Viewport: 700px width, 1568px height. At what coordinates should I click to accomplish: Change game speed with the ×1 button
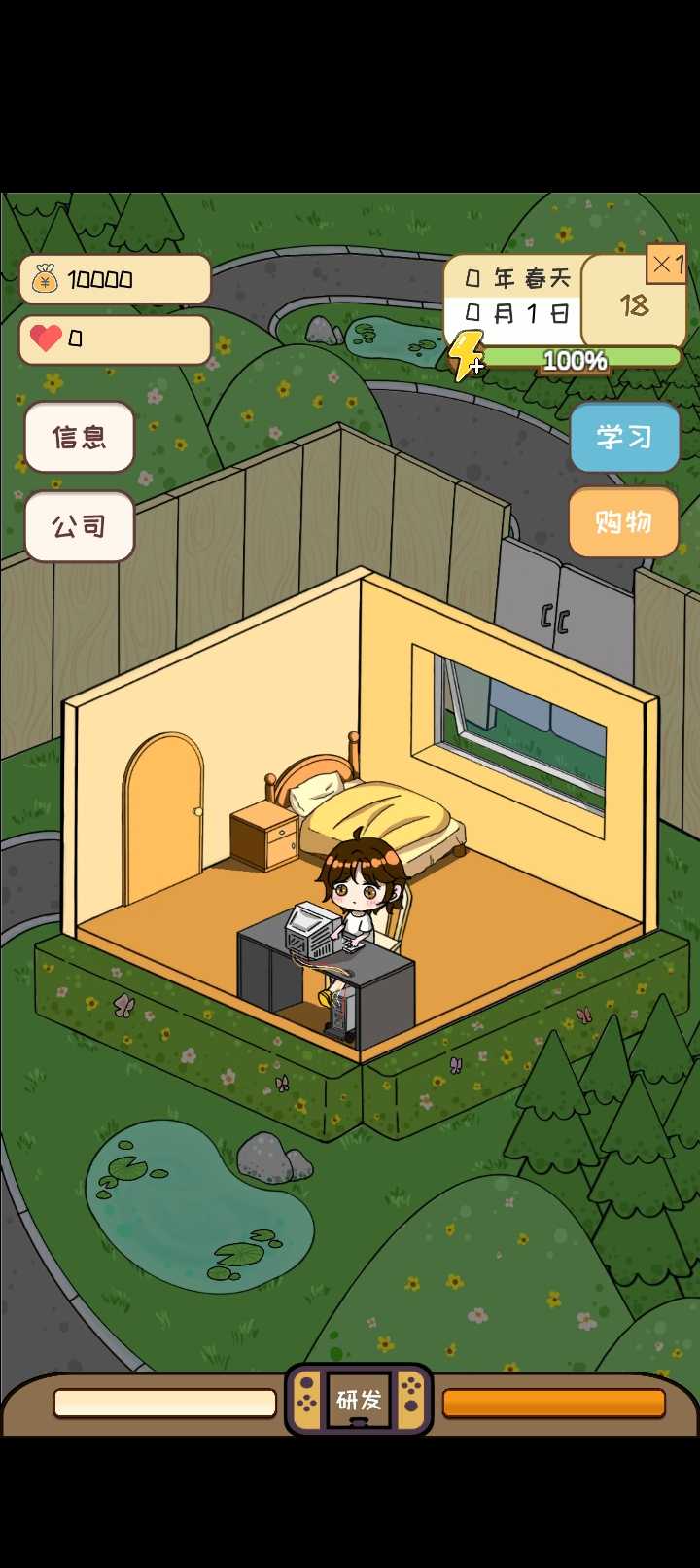[x=667, y=264]
